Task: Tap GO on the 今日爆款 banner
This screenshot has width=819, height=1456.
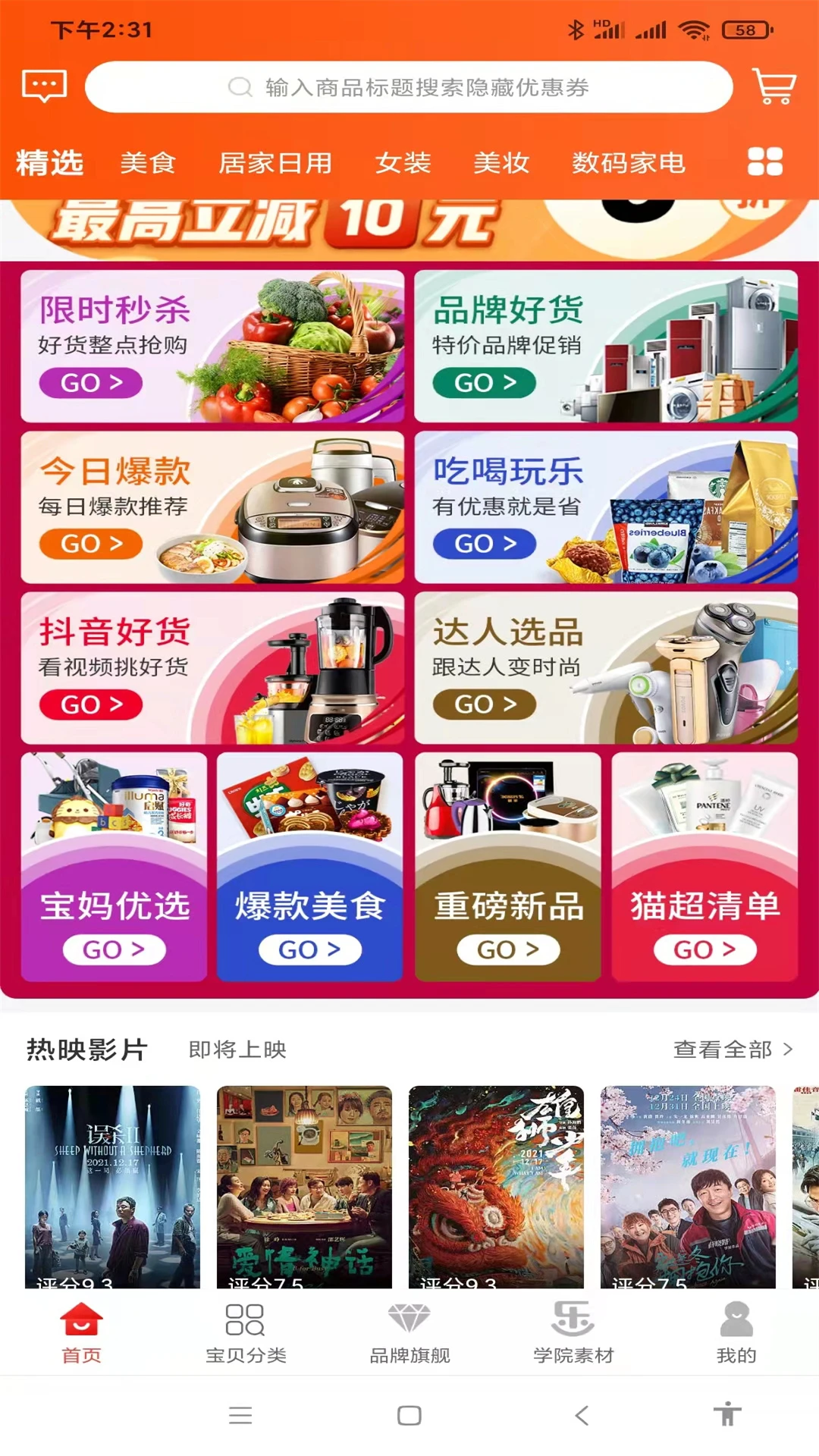Action: pyautogui.click(x=90, y=543)
